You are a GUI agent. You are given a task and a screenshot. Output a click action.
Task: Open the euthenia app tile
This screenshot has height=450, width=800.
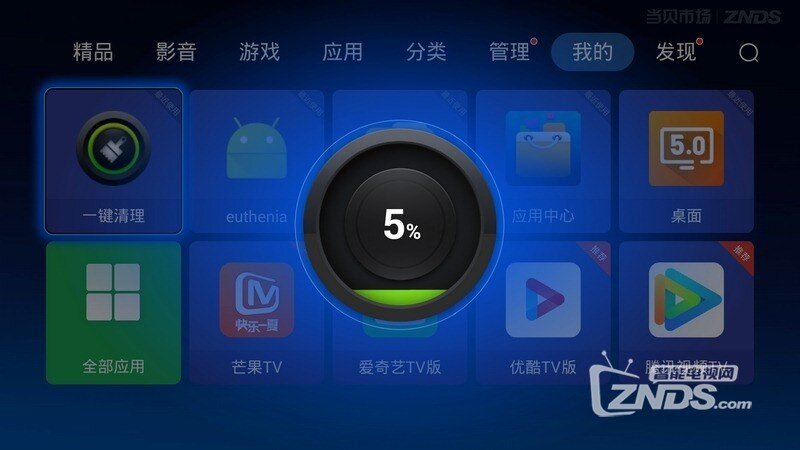coord(256,160)
